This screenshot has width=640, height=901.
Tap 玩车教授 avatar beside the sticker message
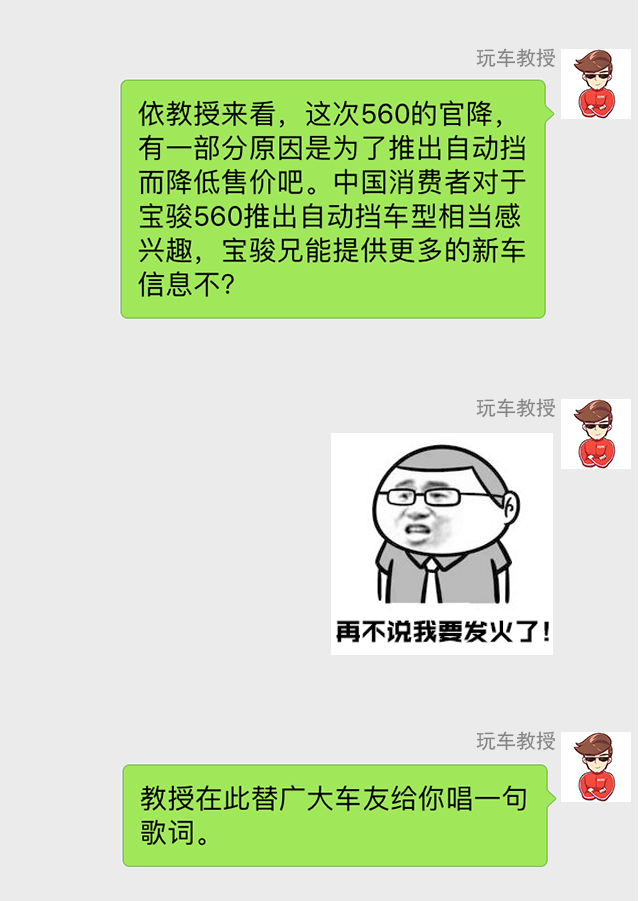click(595, 434)
